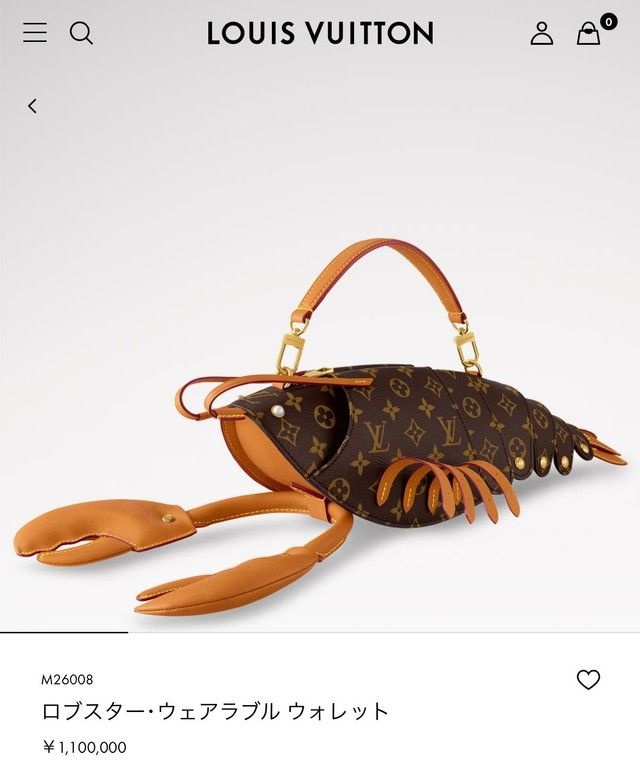This screenshot has width=640, height=783.
Task: Go back with the arrow
Action: [x=33, y=106]
